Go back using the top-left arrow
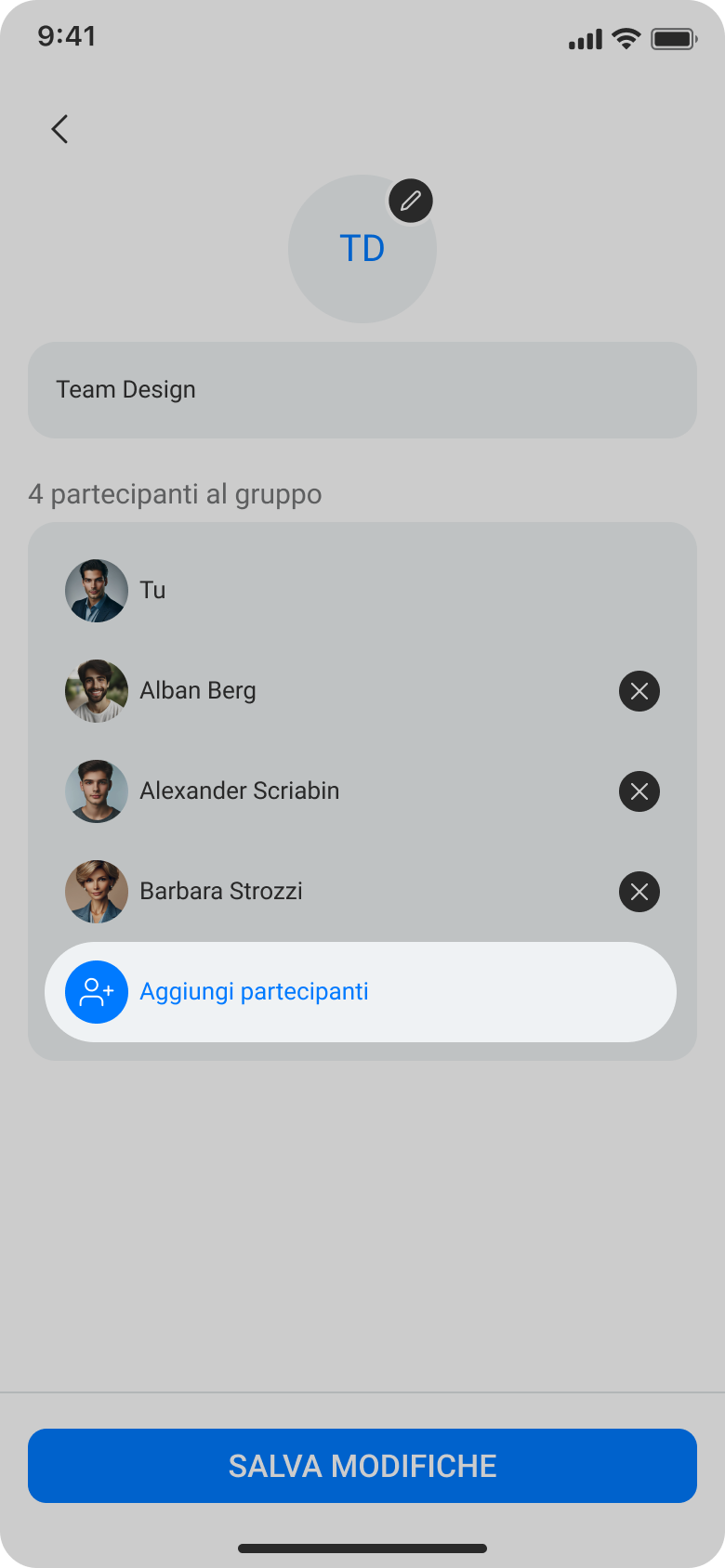Viewport: 725px width, 1568px height. pos(59,129)
